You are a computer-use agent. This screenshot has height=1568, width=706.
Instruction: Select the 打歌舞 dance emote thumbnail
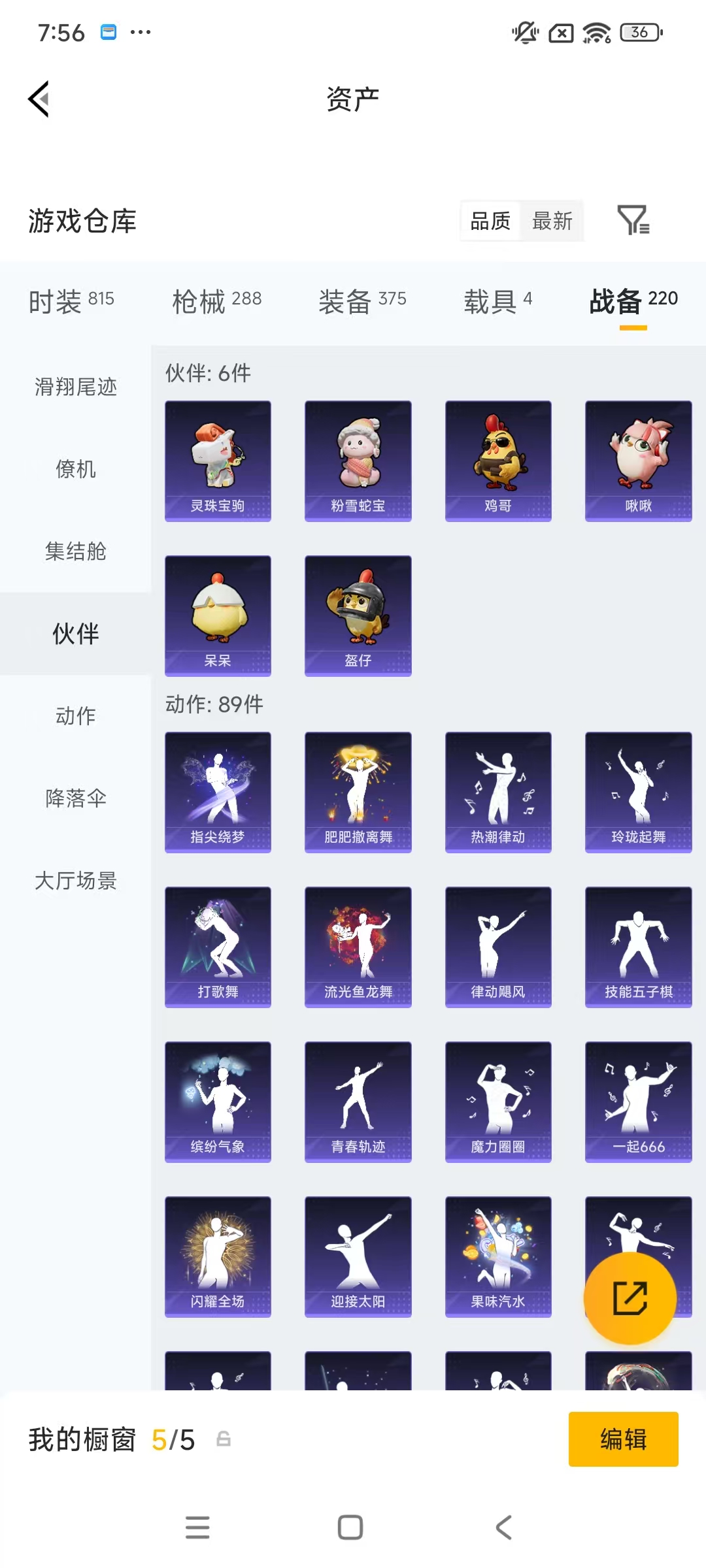coord(218,946)
